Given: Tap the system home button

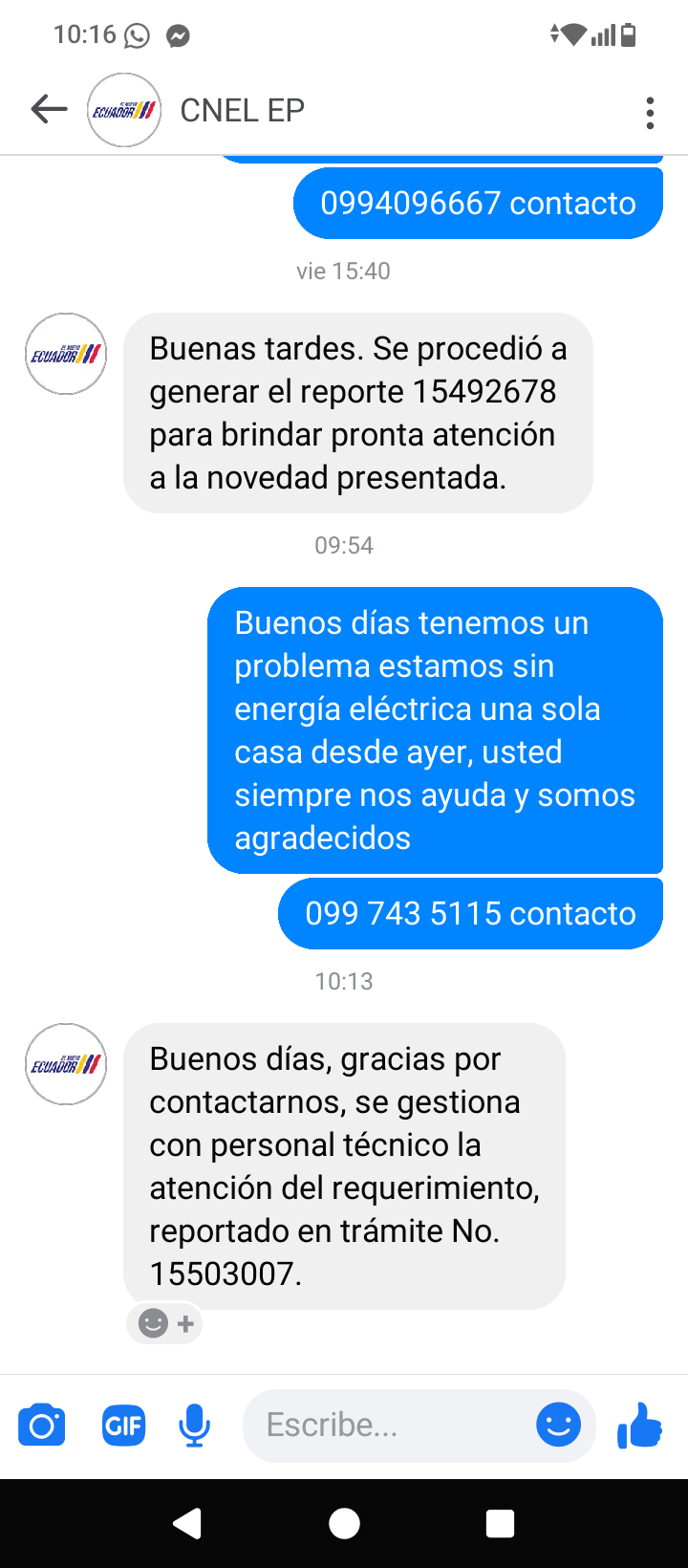Looking at the screenshot, I should tap(344, 1523).
